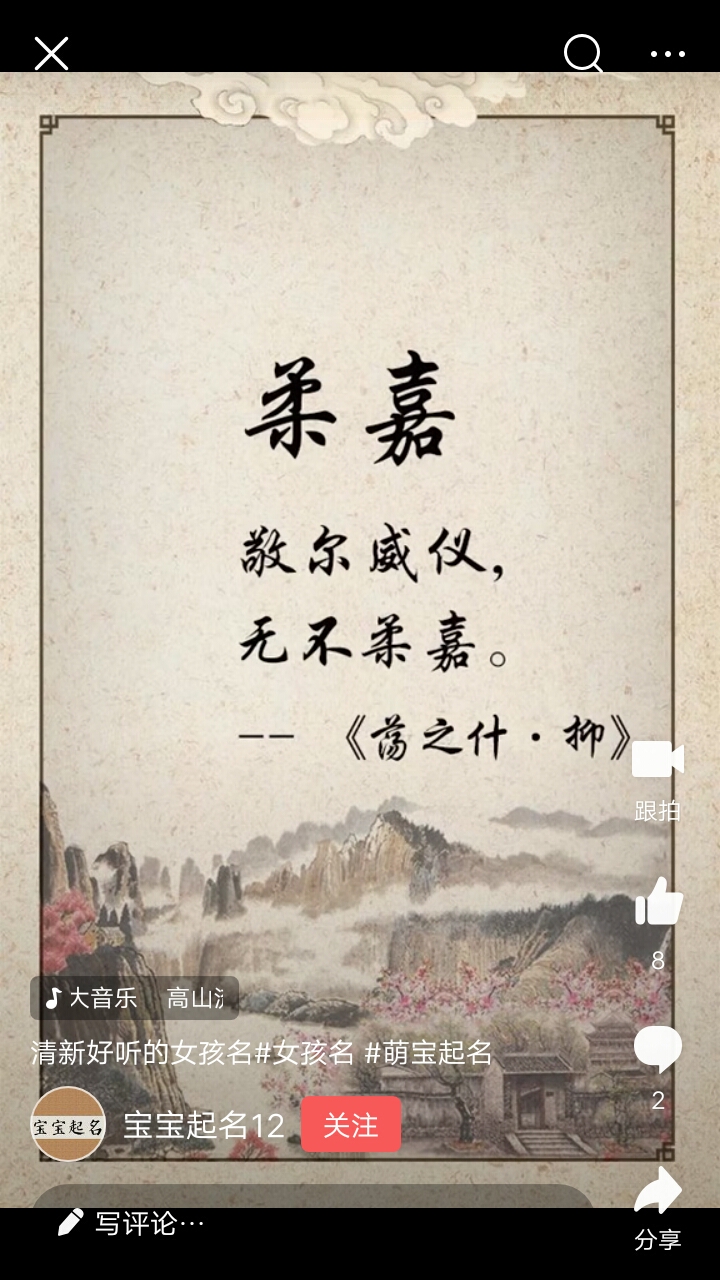Like this video with the thumbs-up
Screen dimensions: 720x1280
point(658,902)
